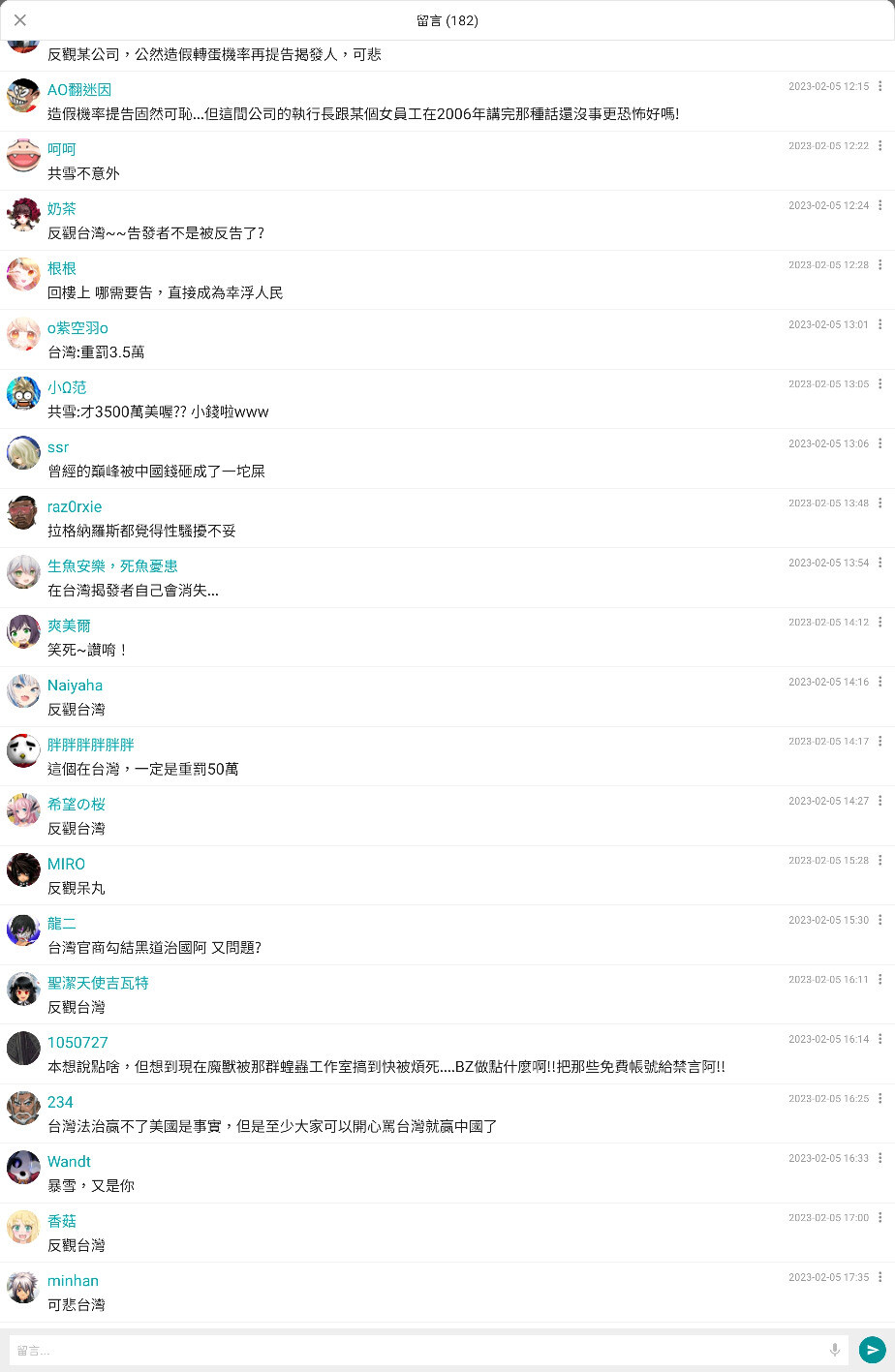This screenshot has height=1372, width=895.
Task: Open more options for AO翻迷因's comment
Action: pos(880,86)
